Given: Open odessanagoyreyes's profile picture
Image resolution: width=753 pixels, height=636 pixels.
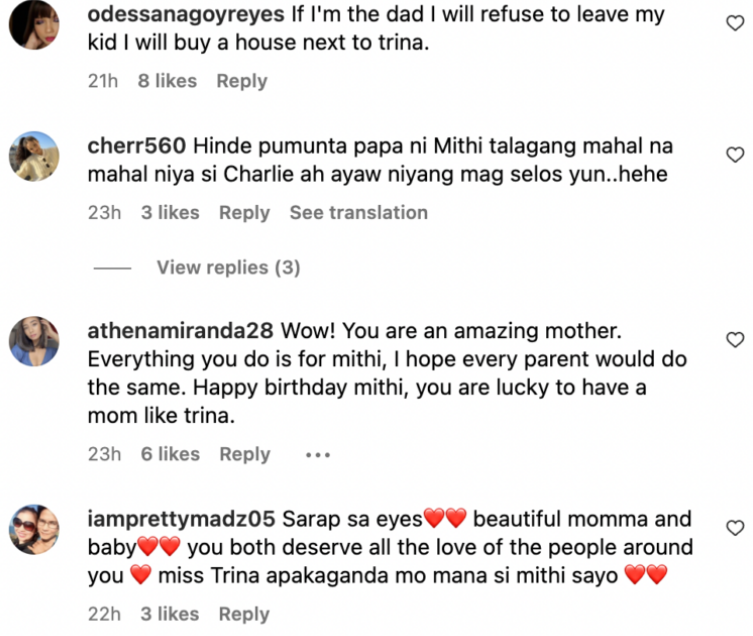Looking at the screenshot, I should (x=33, y=24).
